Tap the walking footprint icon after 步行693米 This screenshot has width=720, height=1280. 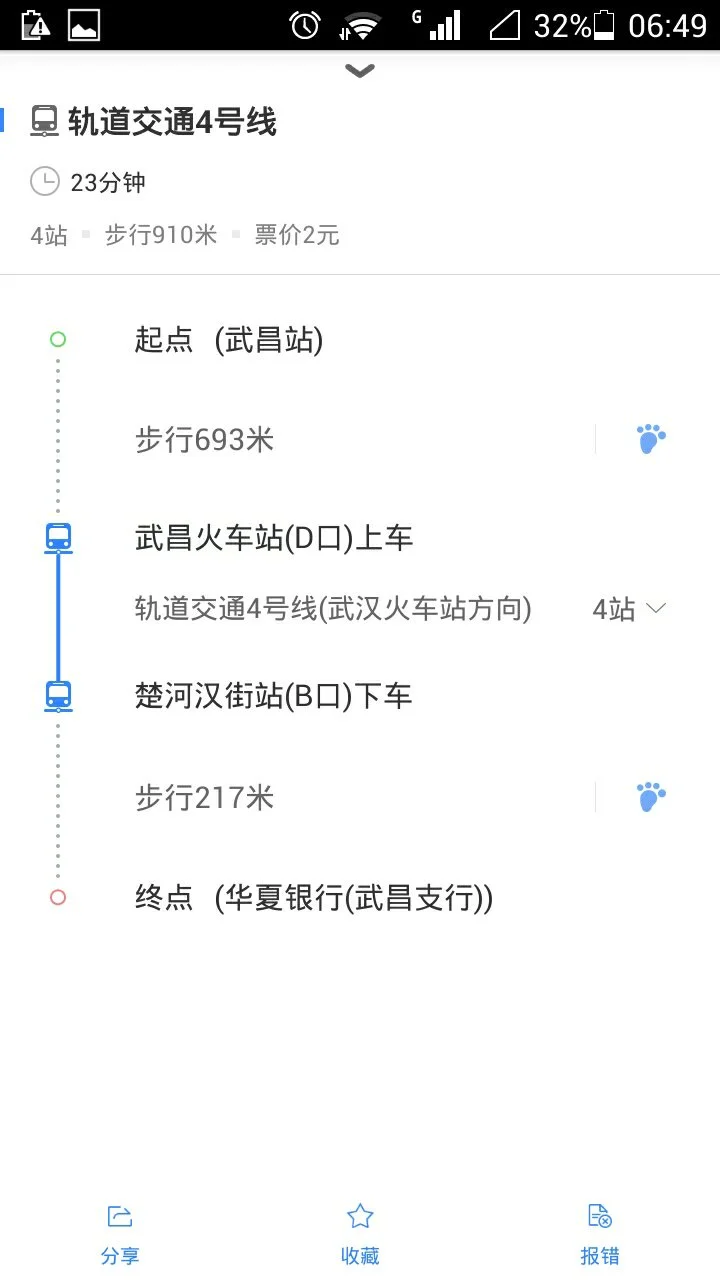(x=650, y=438)
